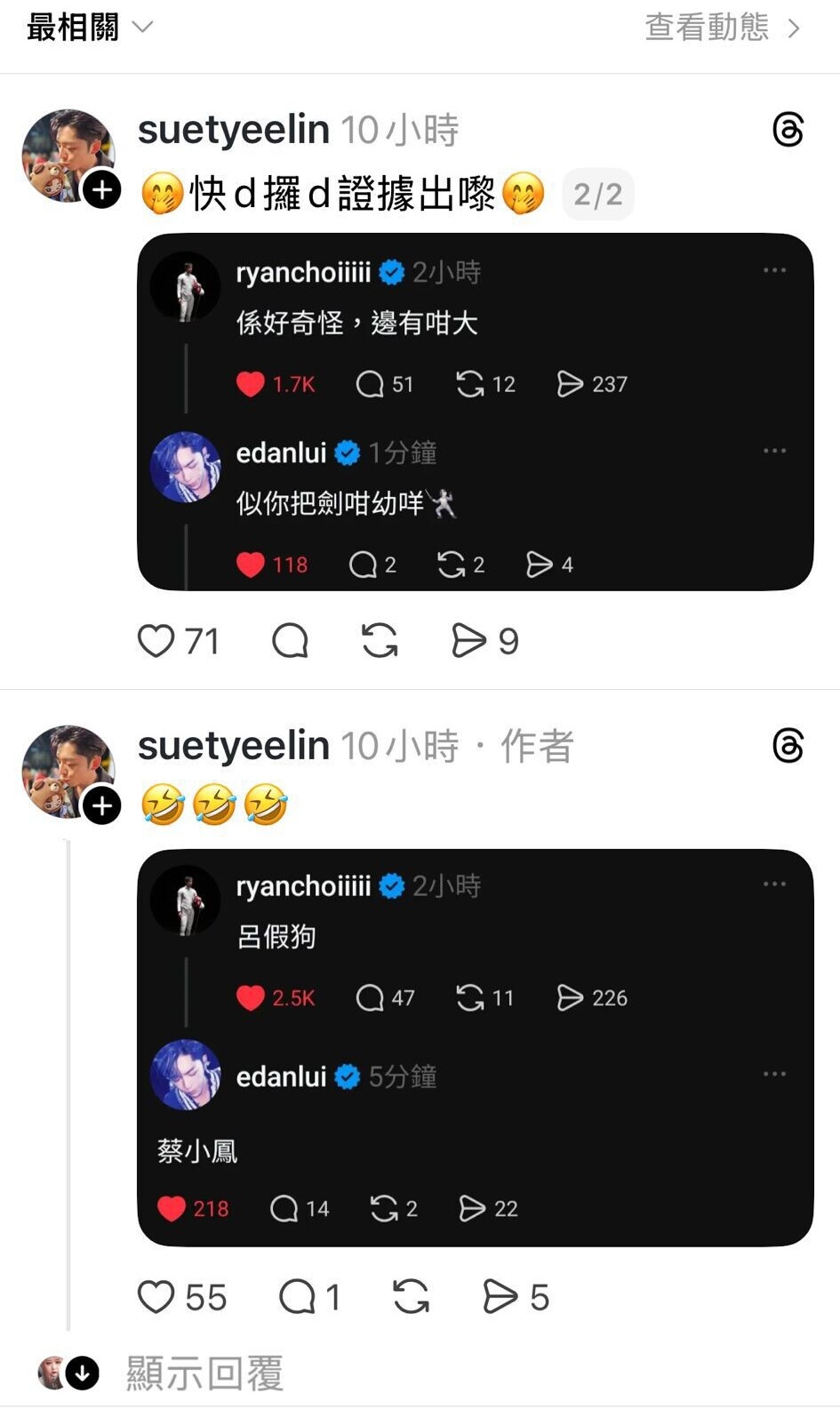The width and height of the screenshot is (840, 1410).
Task: Tap the follow plus badge on the 作者 post
Action: 102,805
